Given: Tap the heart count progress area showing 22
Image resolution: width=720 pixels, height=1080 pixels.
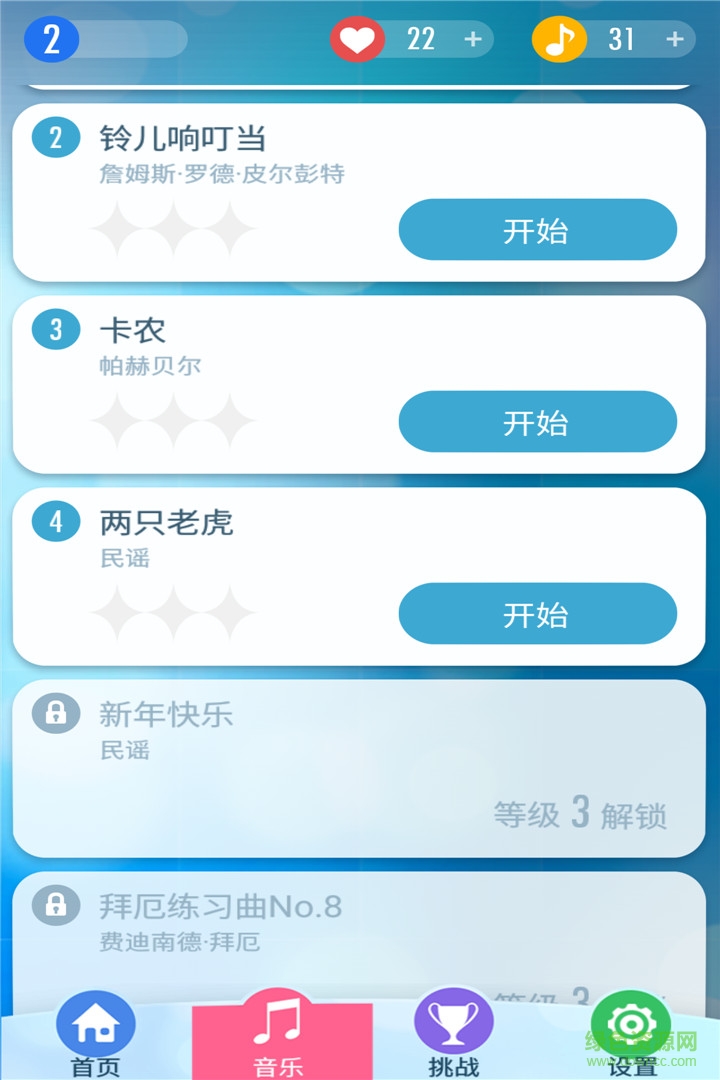Looking at the screenshot, I should click(421, 40).
